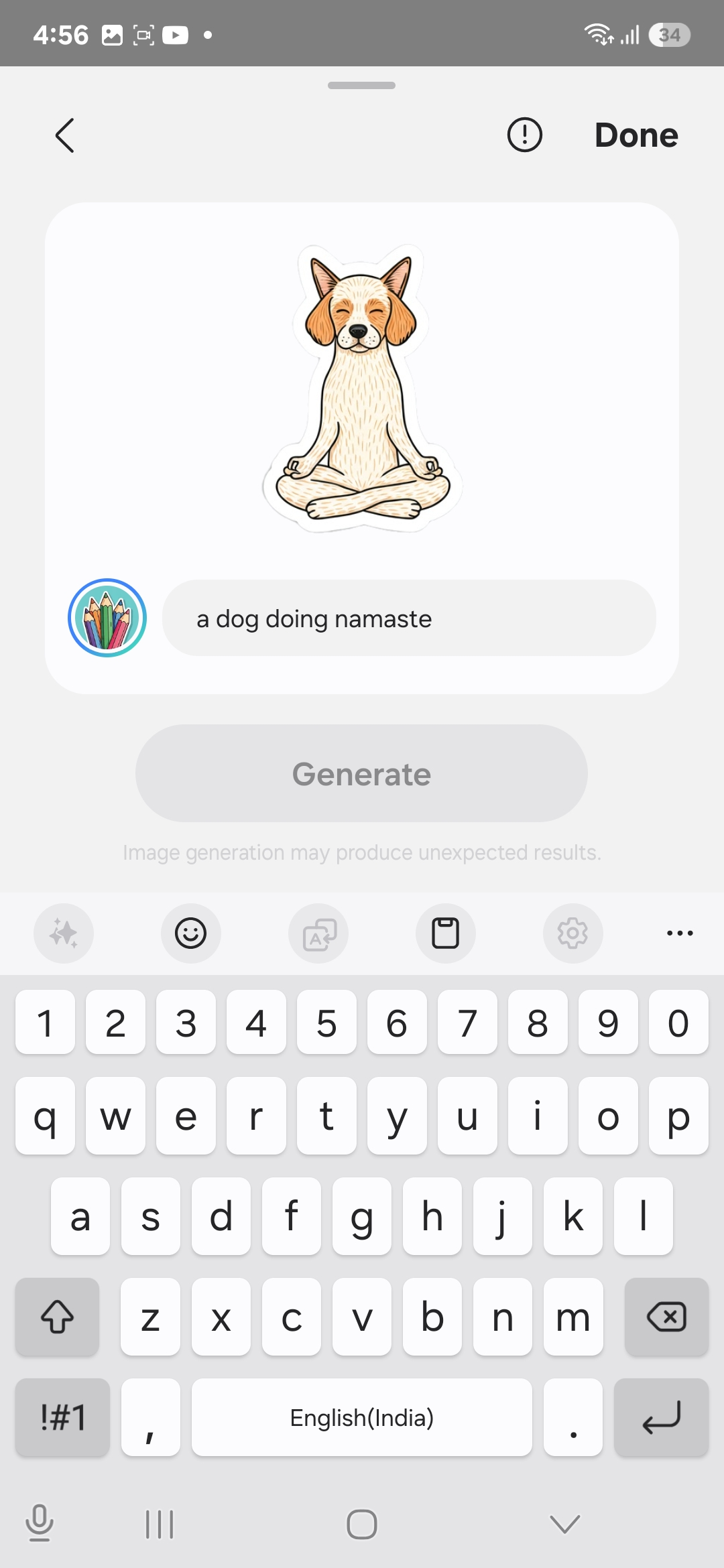
Task: Show more keyboard toolbar options
Action: point(680,933)
